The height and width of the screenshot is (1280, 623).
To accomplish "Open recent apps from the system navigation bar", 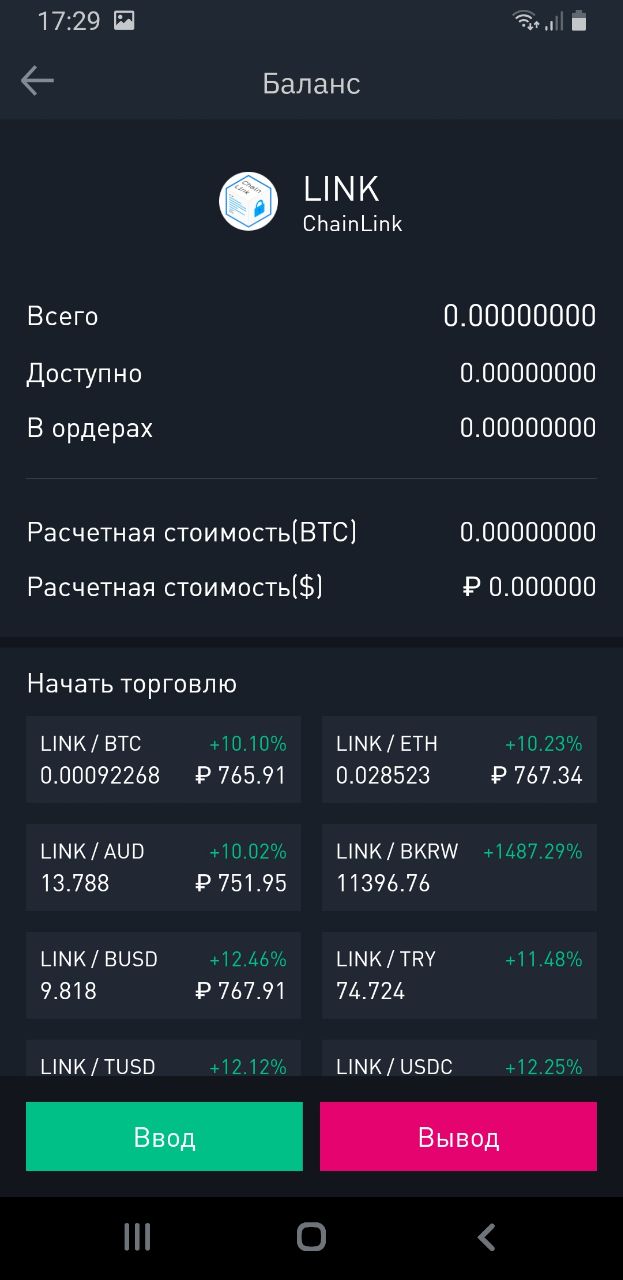I will [x=137, y=1237].
